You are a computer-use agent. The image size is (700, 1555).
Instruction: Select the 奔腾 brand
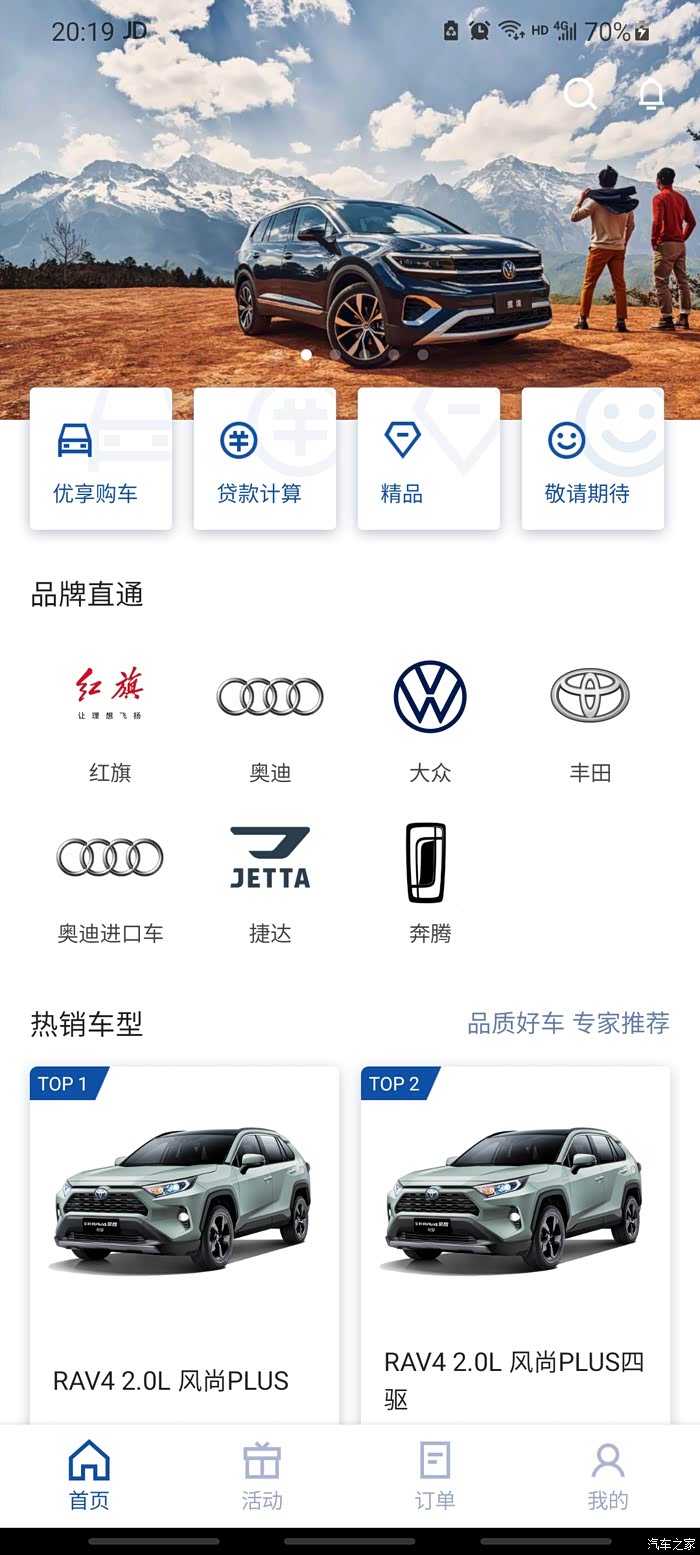(x=430, y=875)
